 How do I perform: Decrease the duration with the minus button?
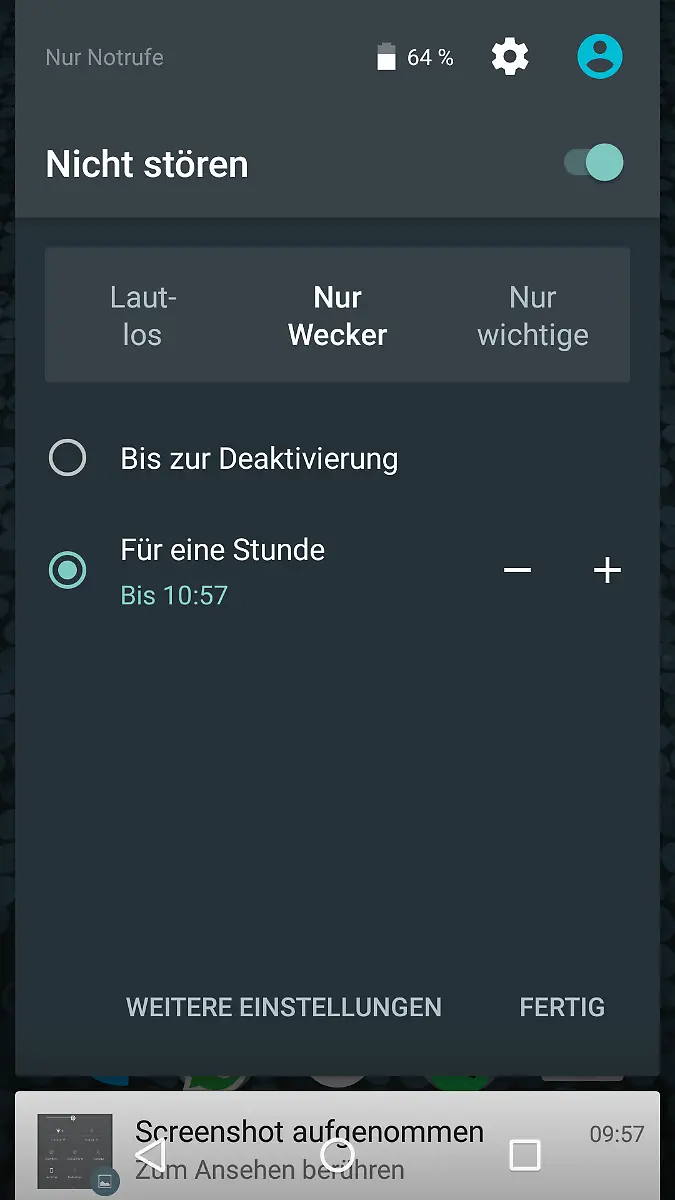click(x=517, y=570)
